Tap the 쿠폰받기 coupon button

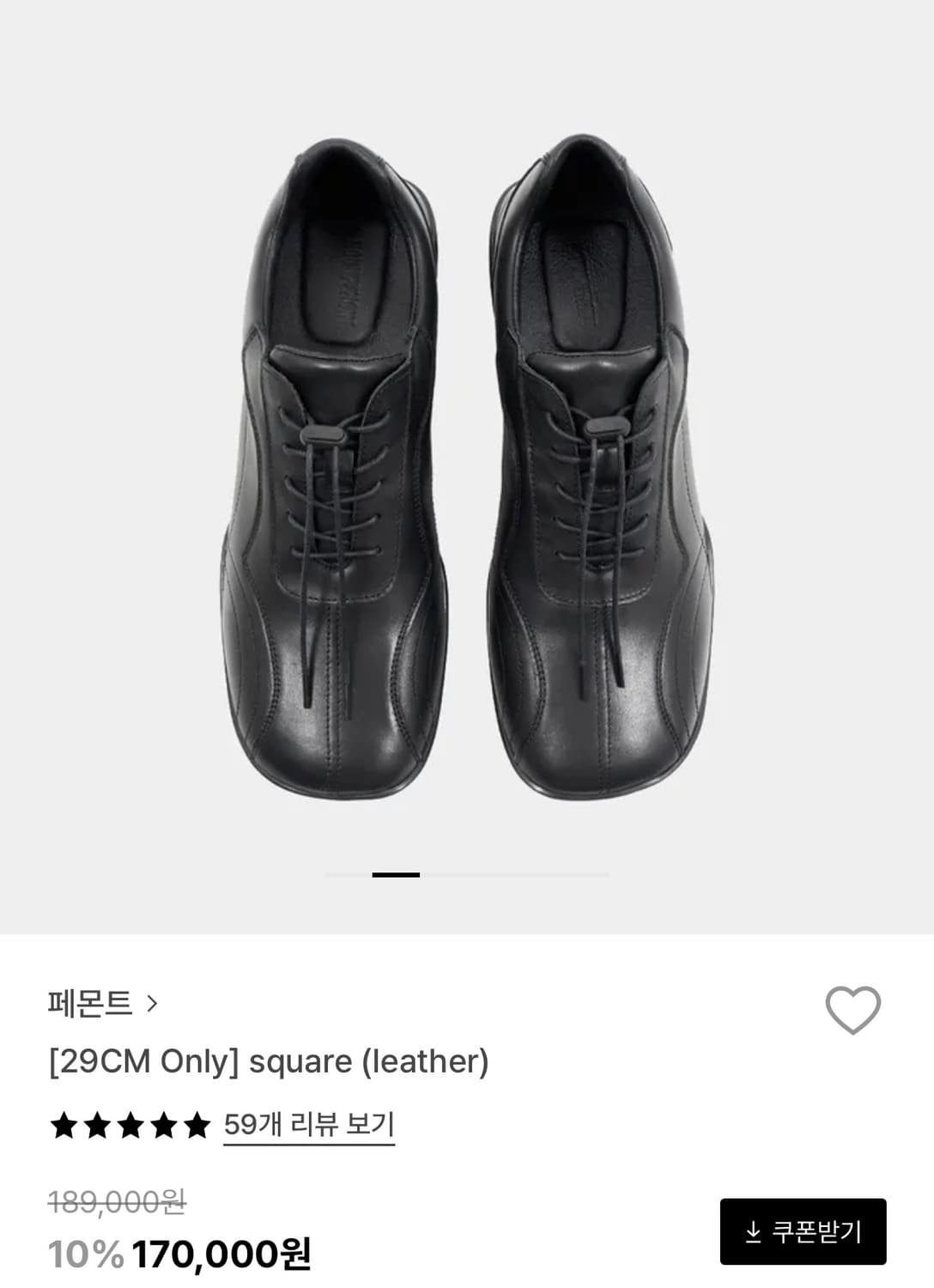(x=803, y=1231)
